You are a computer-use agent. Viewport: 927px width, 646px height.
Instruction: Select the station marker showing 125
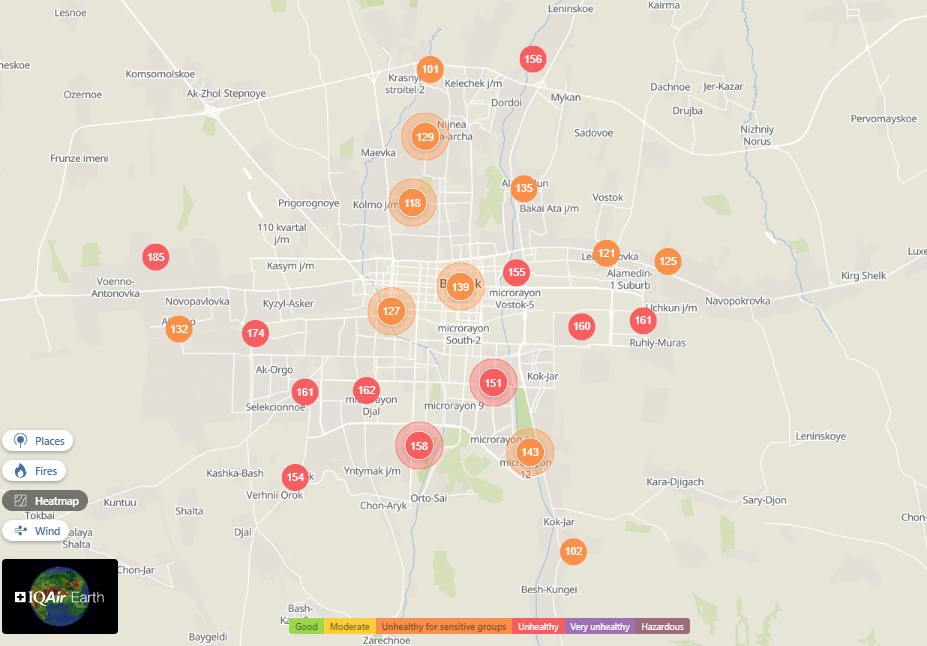668,262
